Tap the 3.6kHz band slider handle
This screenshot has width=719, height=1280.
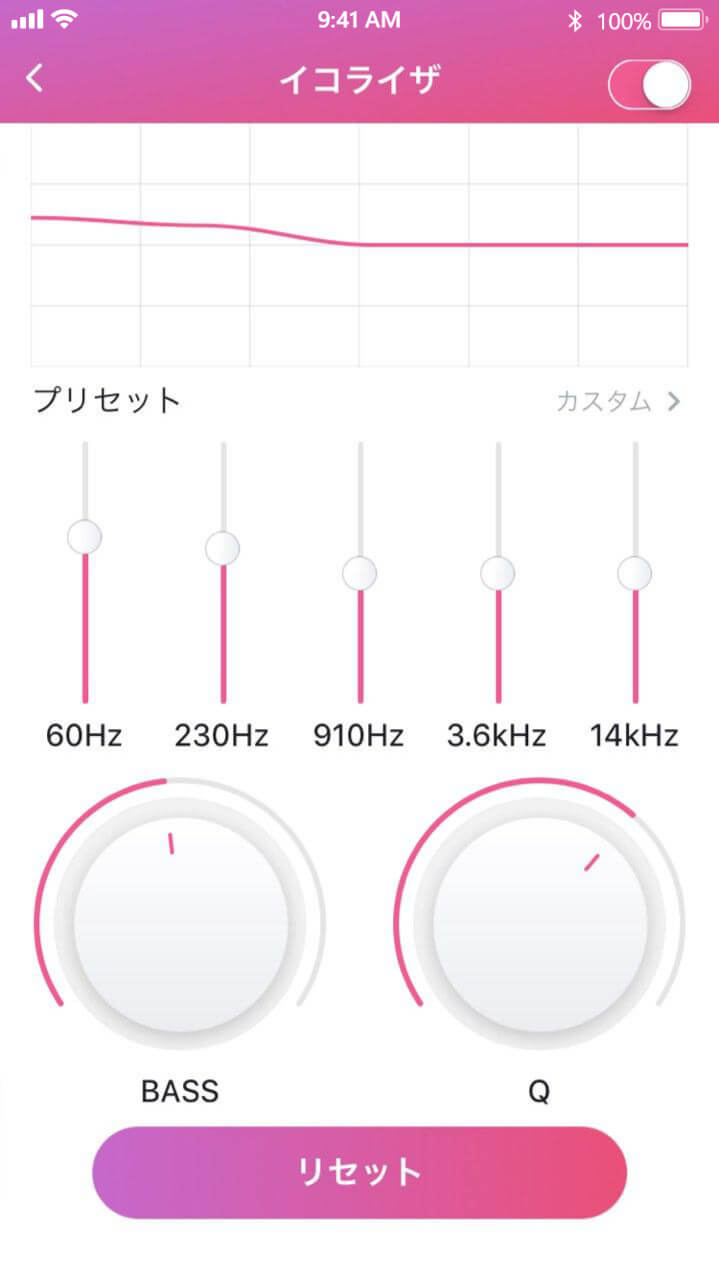498,574
